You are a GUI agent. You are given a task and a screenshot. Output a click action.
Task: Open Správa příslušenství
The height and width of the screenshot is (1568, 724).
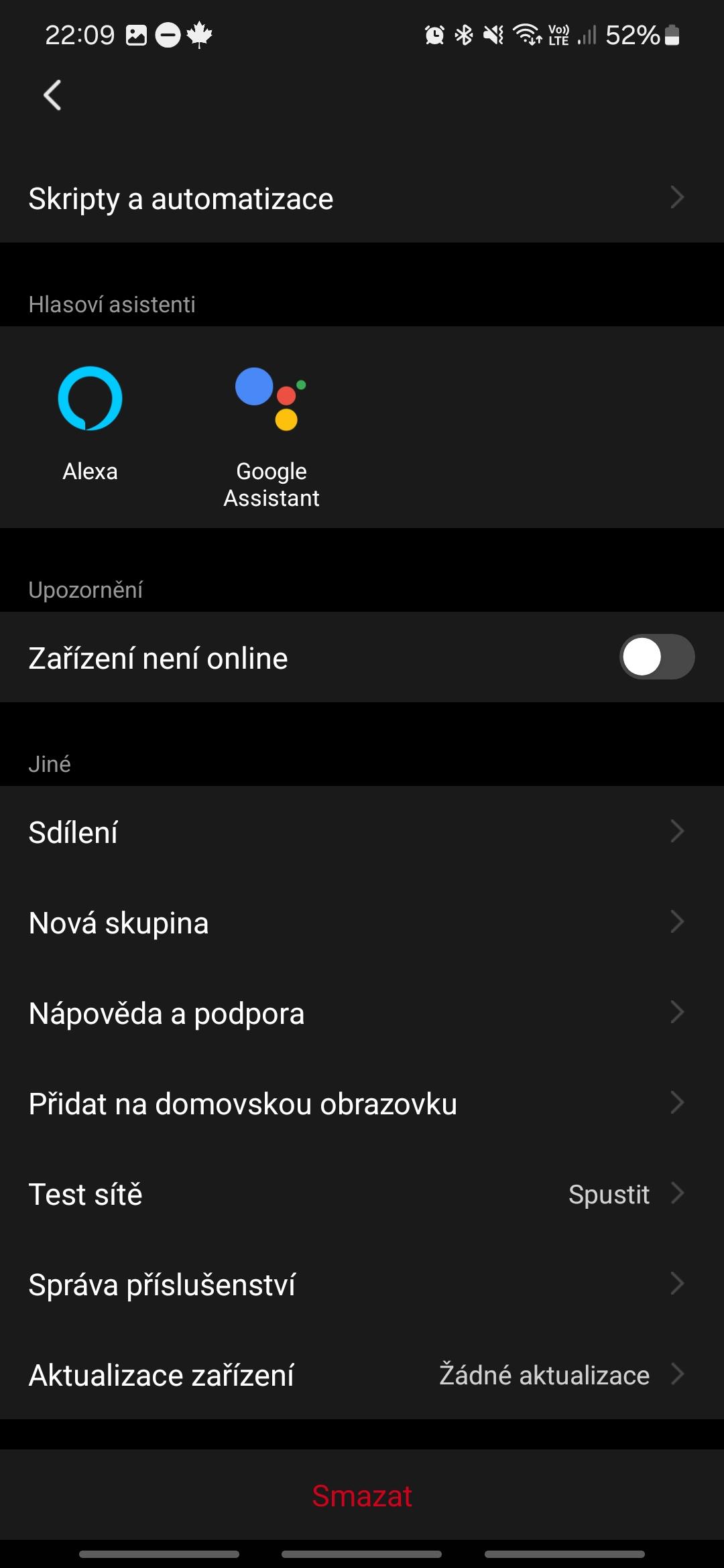tap(362, 1284)
